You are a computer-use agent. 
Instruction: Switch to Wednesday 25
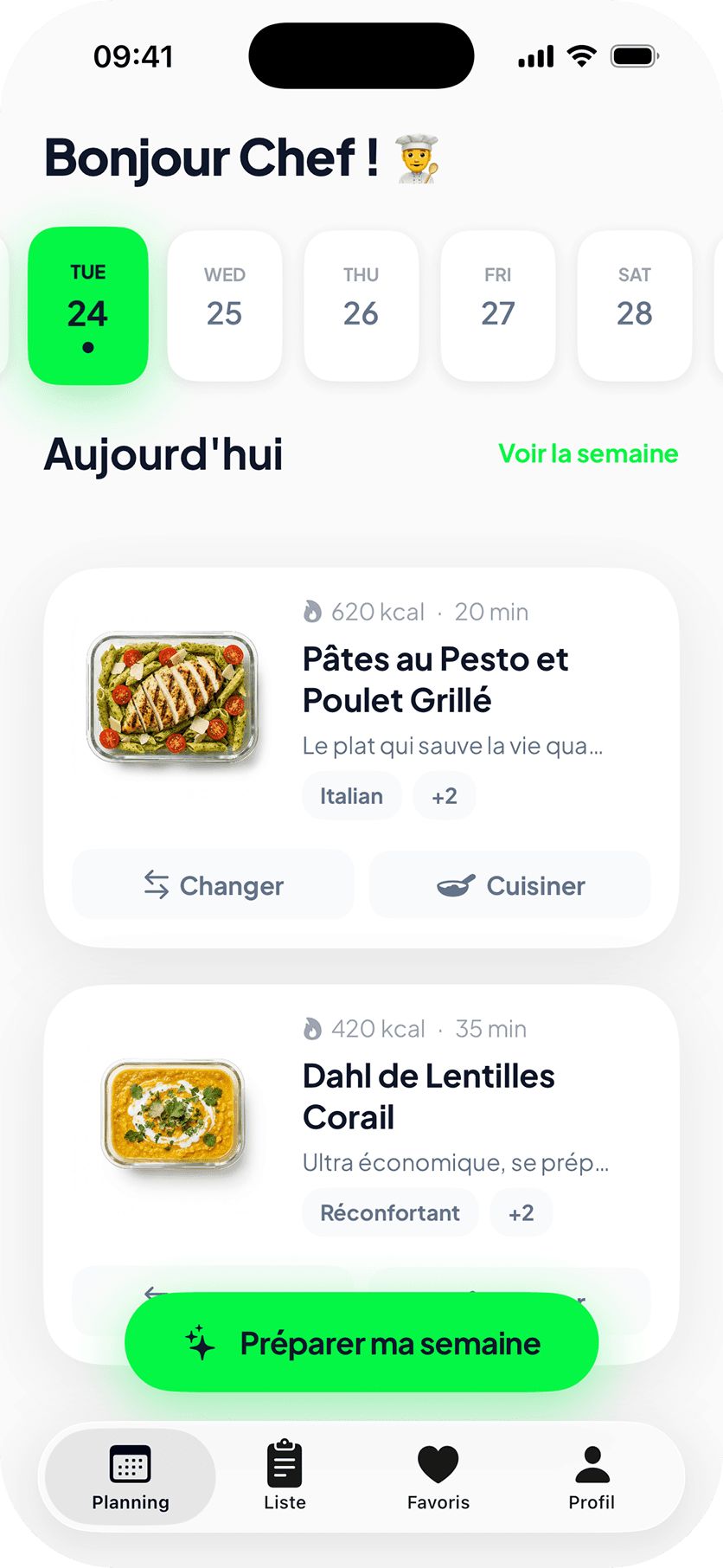pyautogui.click(x=225, y=305)
